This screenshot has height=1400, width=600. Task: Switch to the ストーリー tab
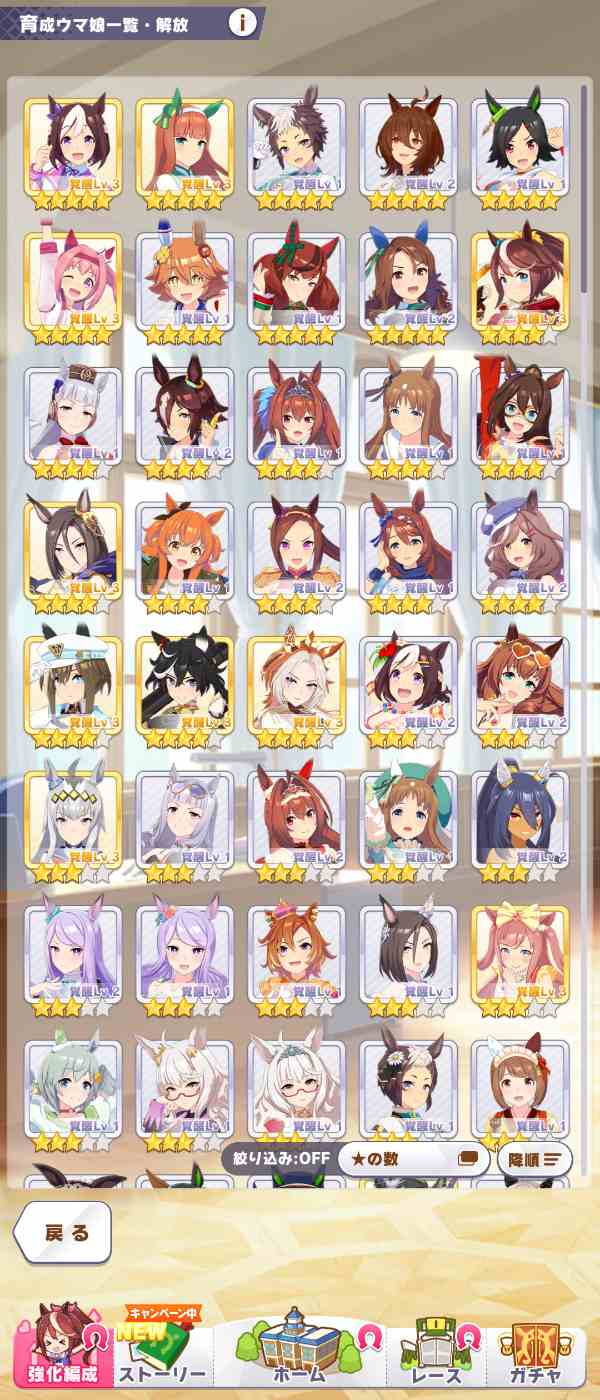(162, 1348)
